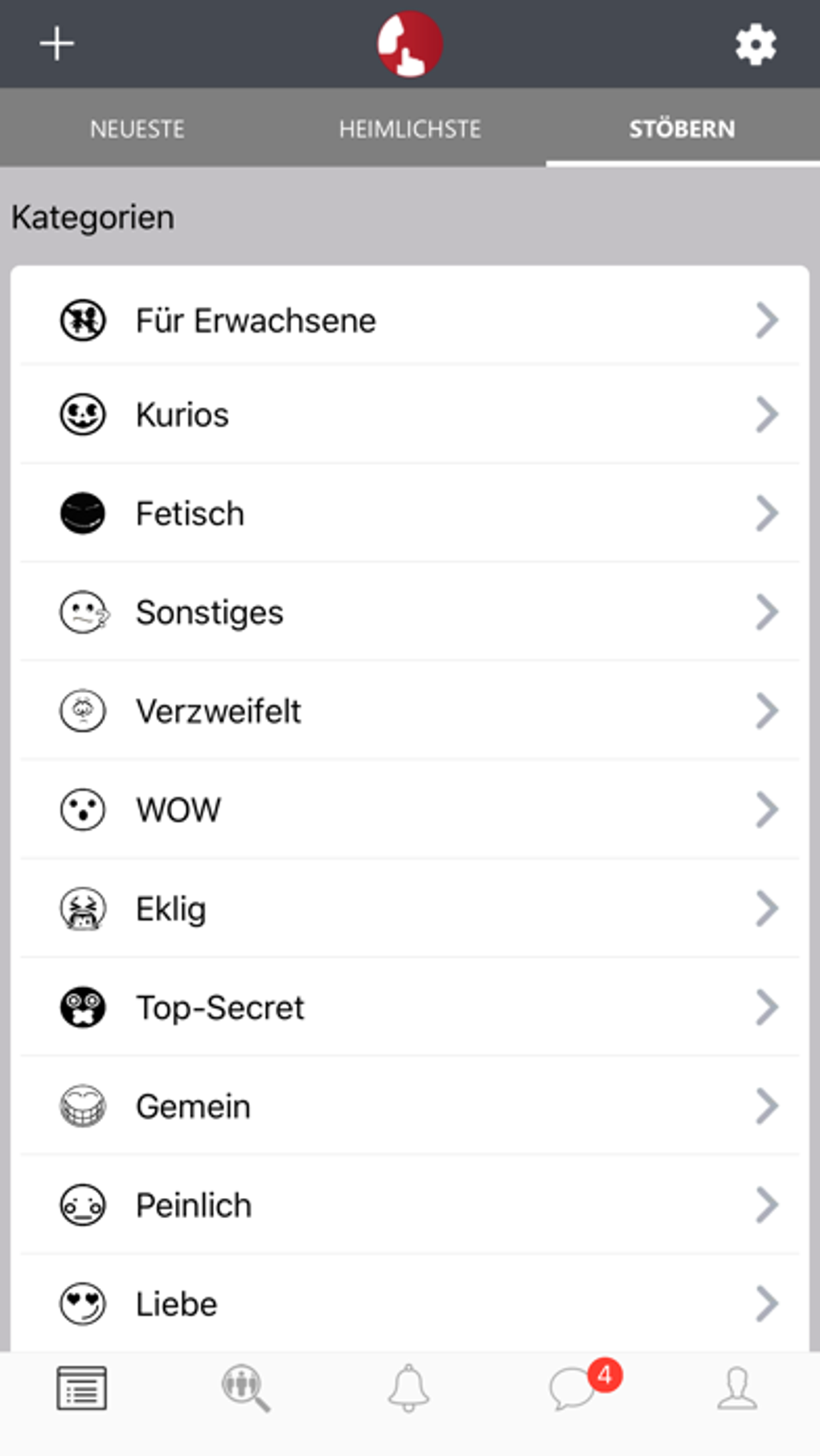The height and width of the screenshot is (1456, 820).
Task: Open the Kurios category
Action: (410, 415)
